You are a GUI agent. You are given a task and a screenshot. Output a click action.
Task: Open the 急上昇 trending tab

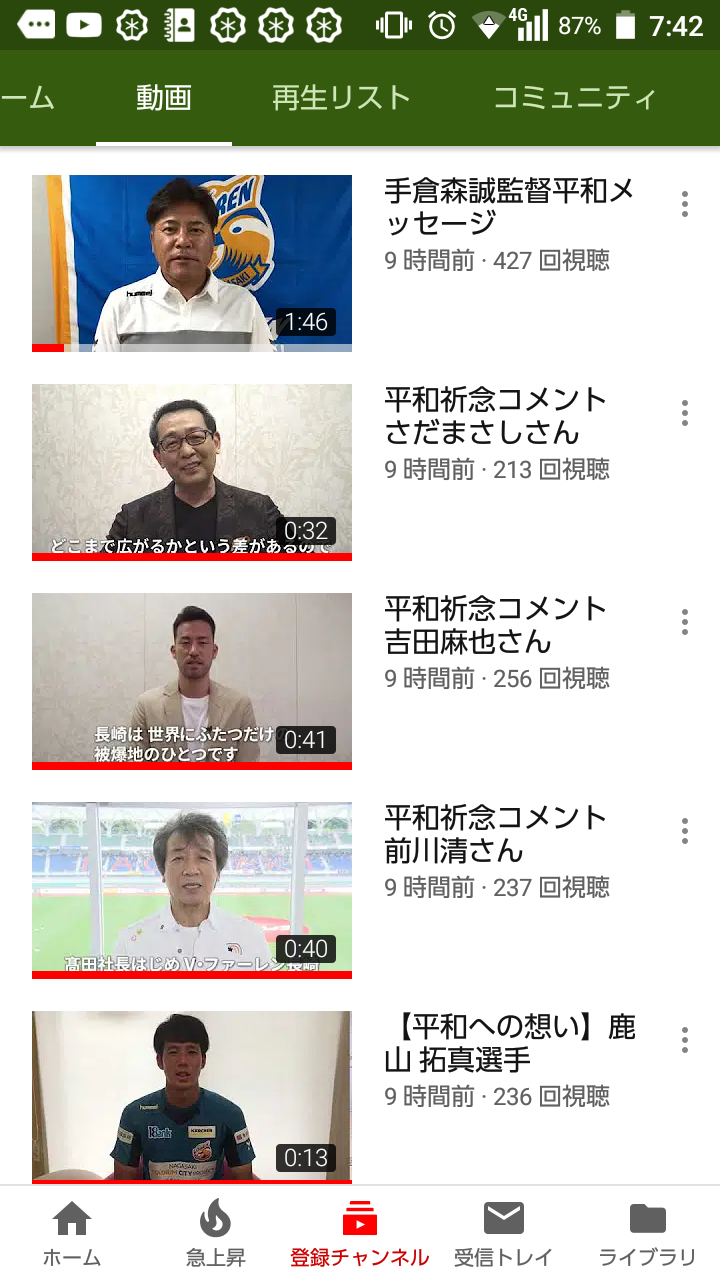(x=215, y=1234)
